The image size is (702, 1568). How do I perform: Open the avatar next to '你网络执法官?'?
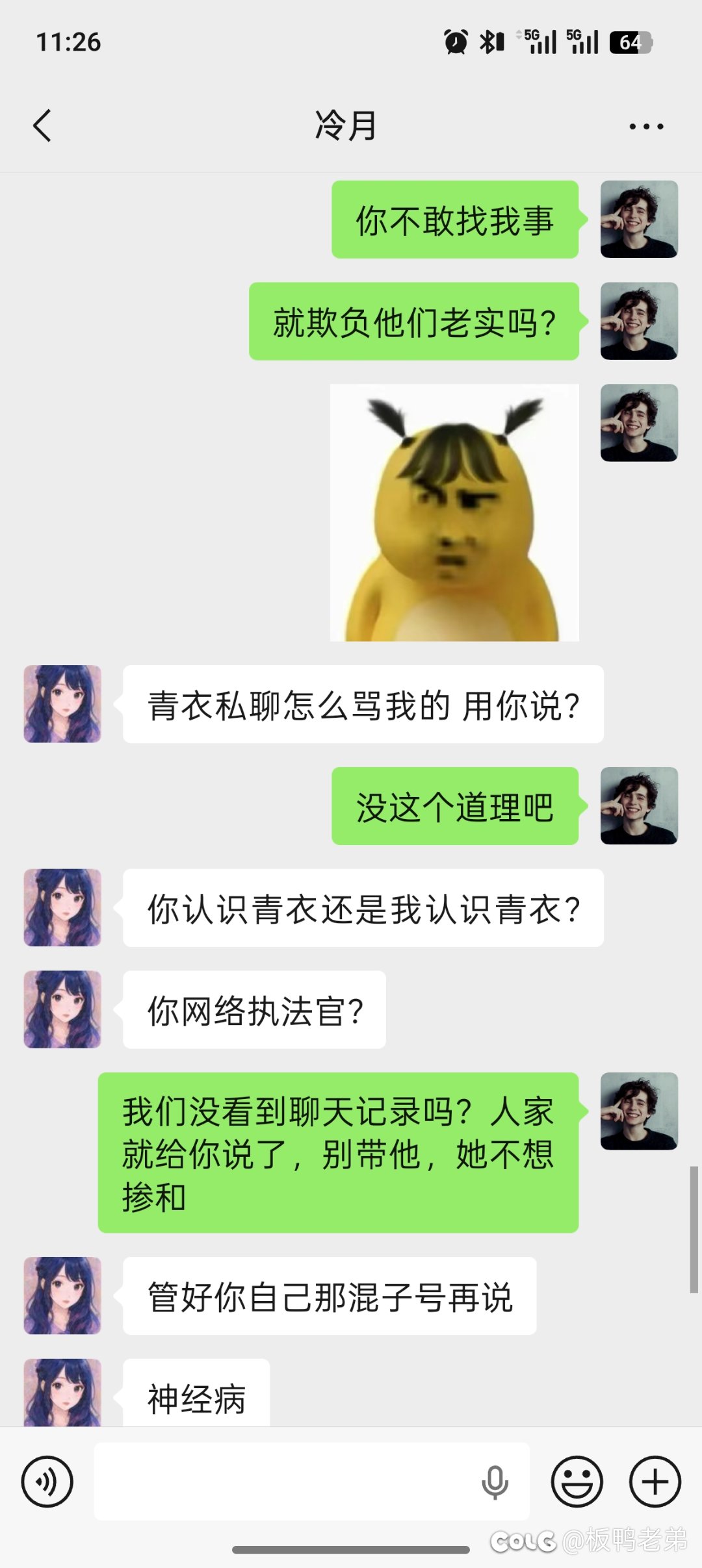(x=62, y=1009)
